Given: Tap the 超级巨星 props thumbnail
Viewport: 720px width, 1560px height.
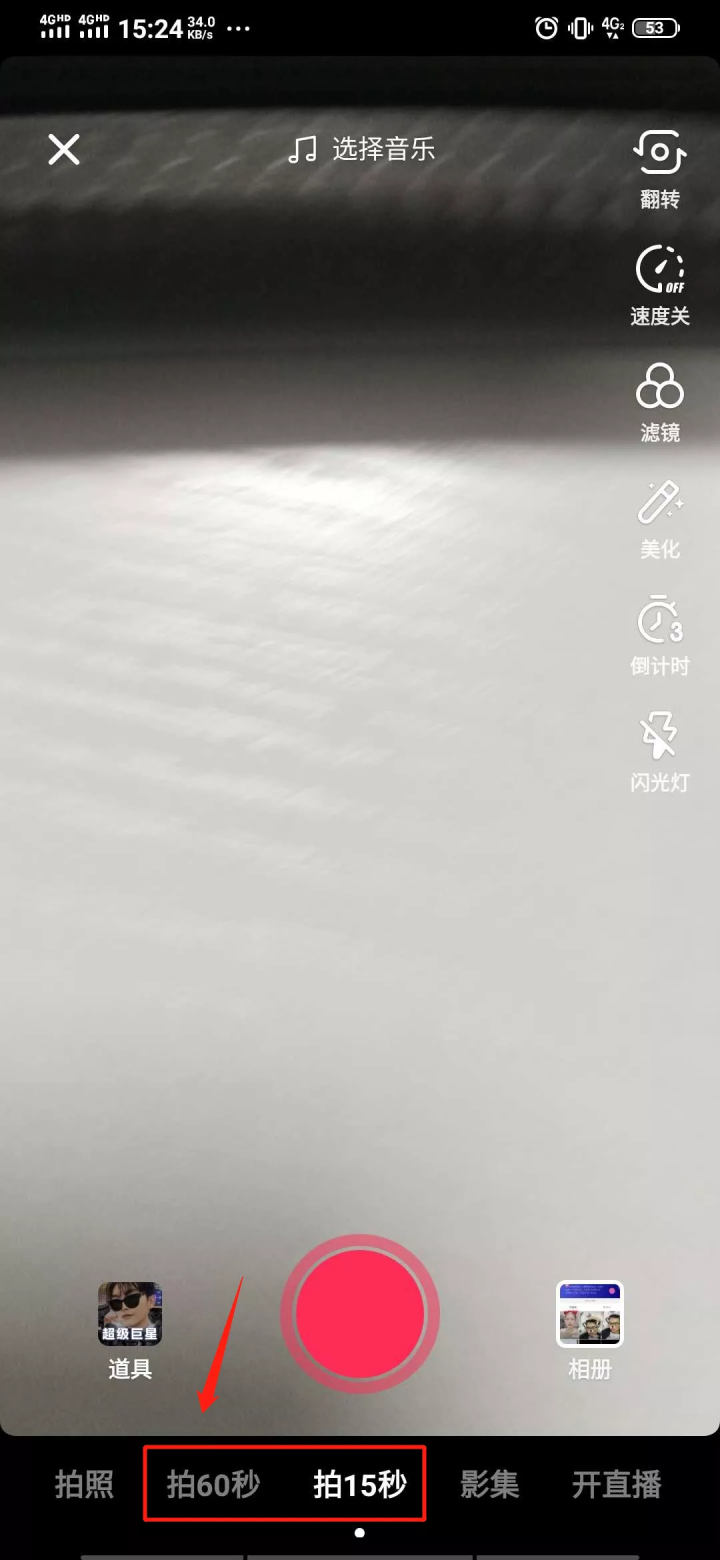Looking at the screenshot, I should click(x=130, y=1313).
